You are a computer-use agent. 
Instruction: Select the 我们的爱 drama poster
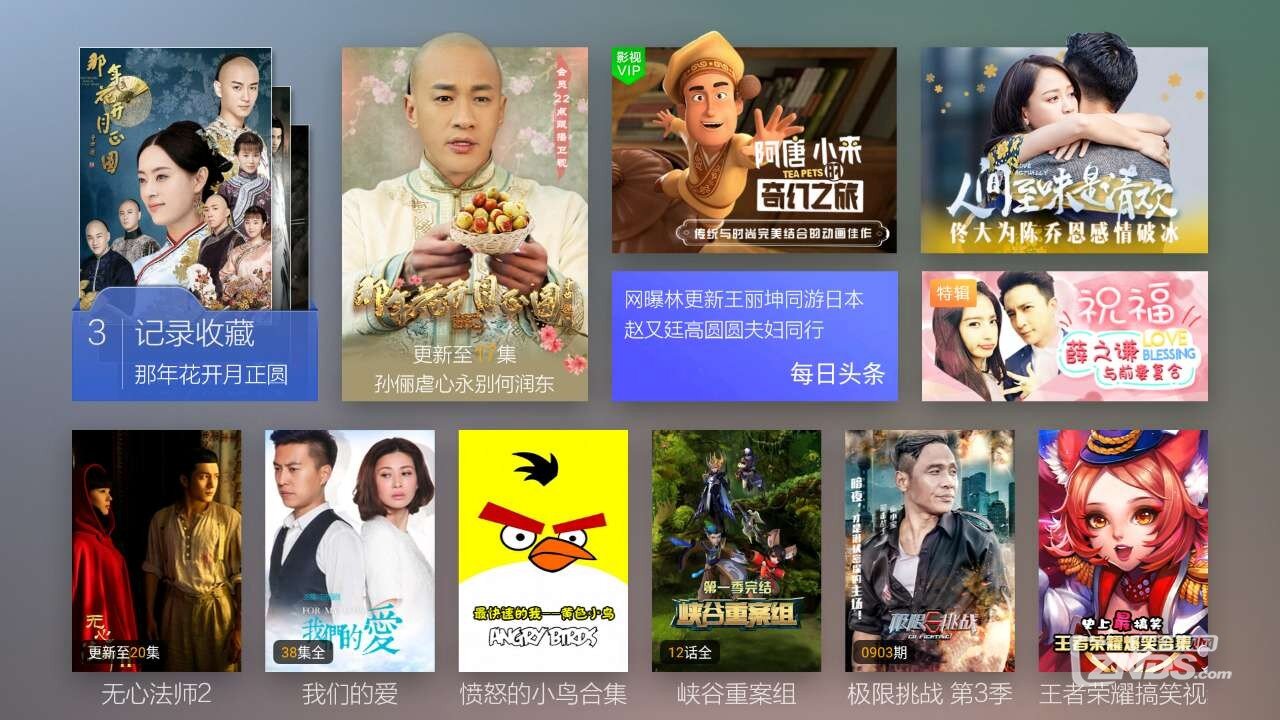(350, 551)
